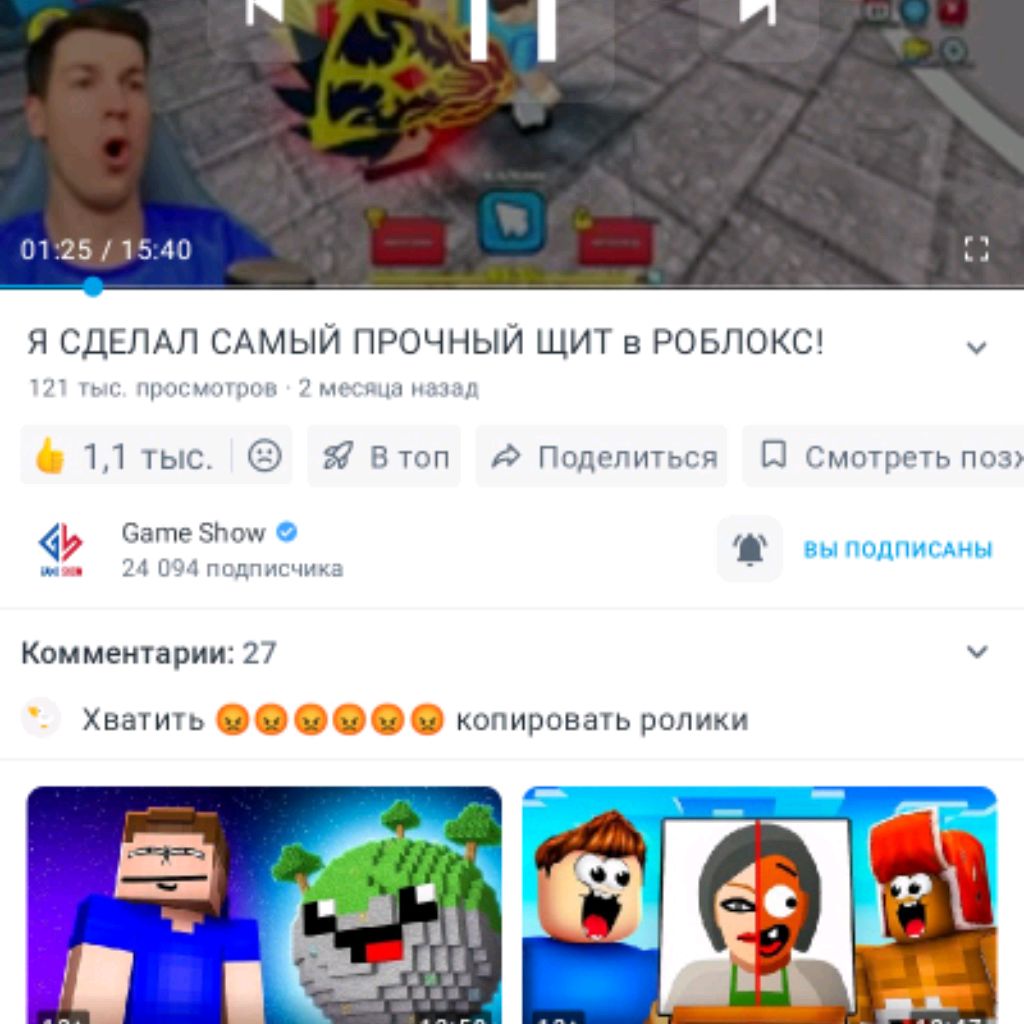Enter fullscreen mode
Viewport: 1024px width, 1024px height.
click(x=976, y=249)
